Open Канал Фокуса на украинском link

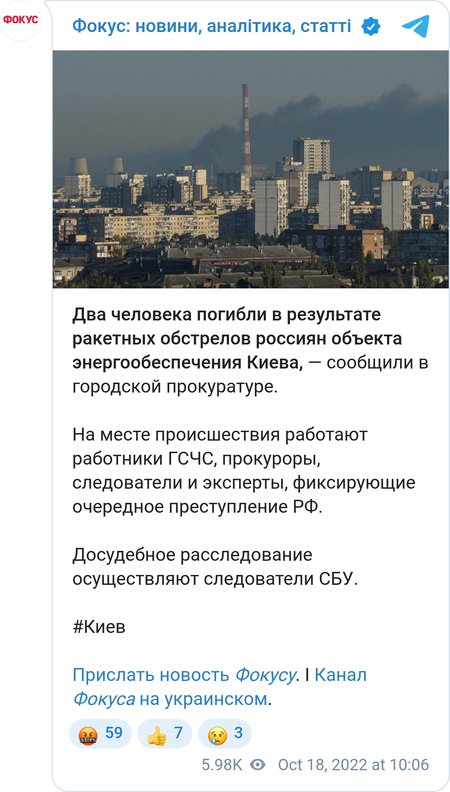point(219,687)
